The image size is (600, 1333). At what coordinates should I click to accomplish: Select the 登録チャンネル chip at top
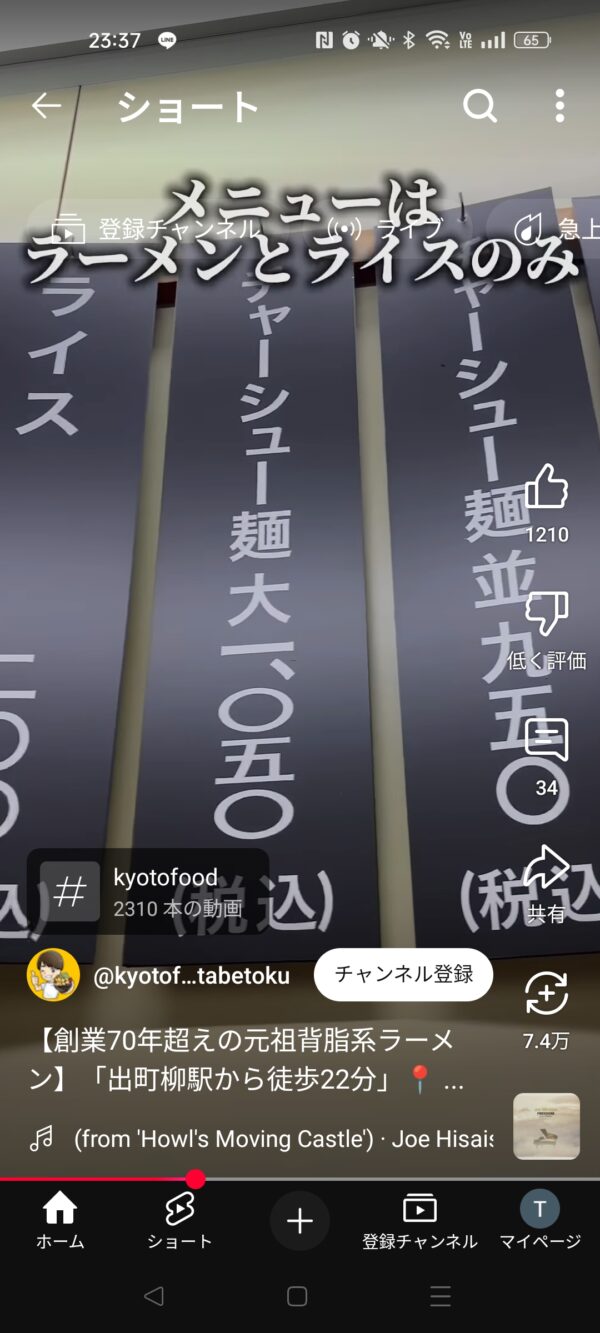tap(155, 230)
